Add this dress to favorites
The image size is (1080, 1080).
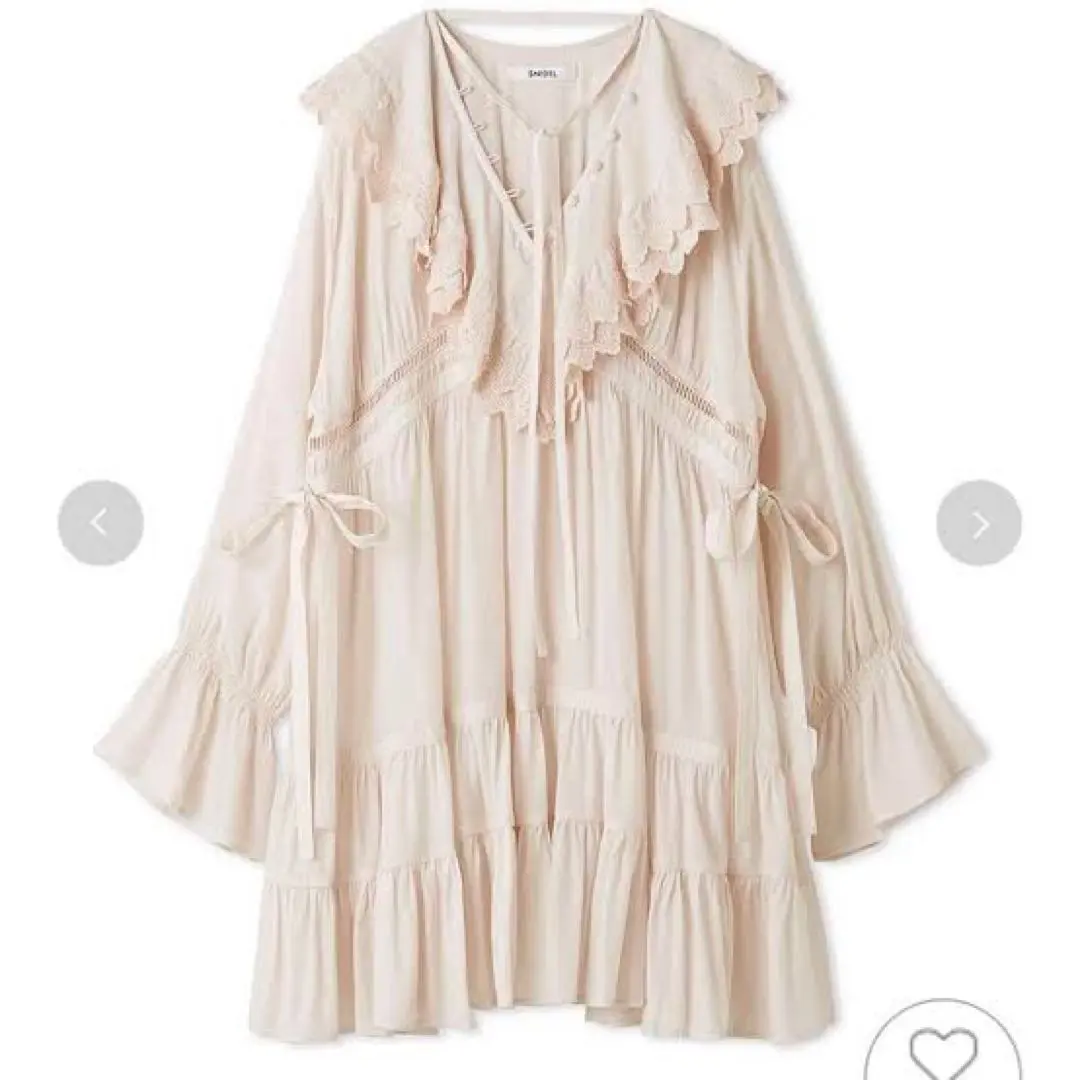point(944,1048)
